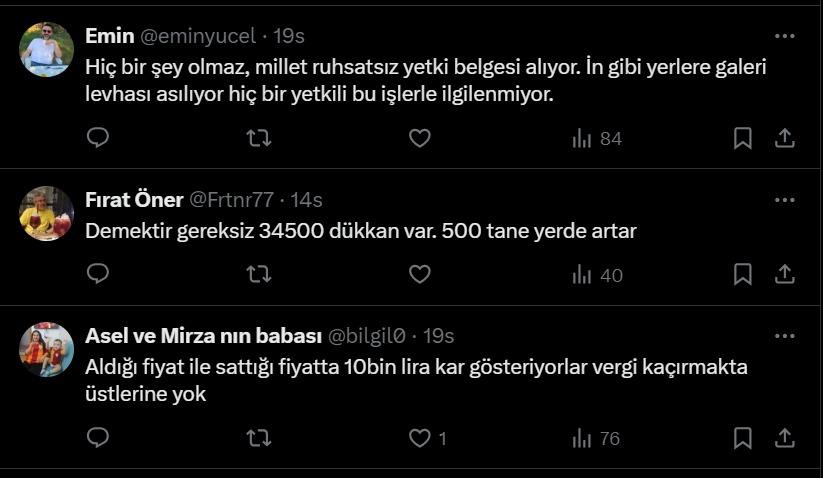Share the tweet by @bilgil0
This screenshot has height=478, width=823.
[785, 437]
